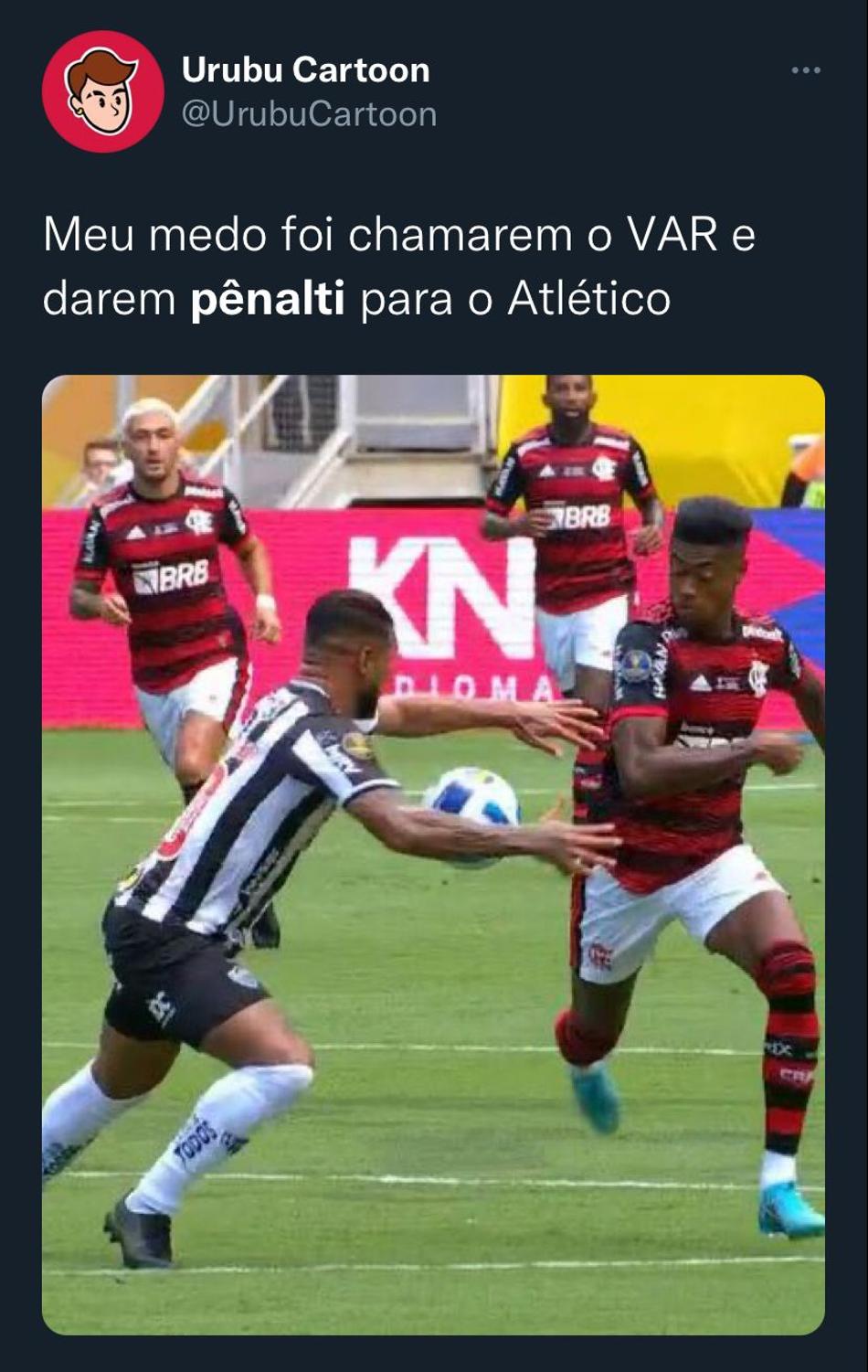Expand the football match photo
The image size is (868, 1372).
click(433, 854)
